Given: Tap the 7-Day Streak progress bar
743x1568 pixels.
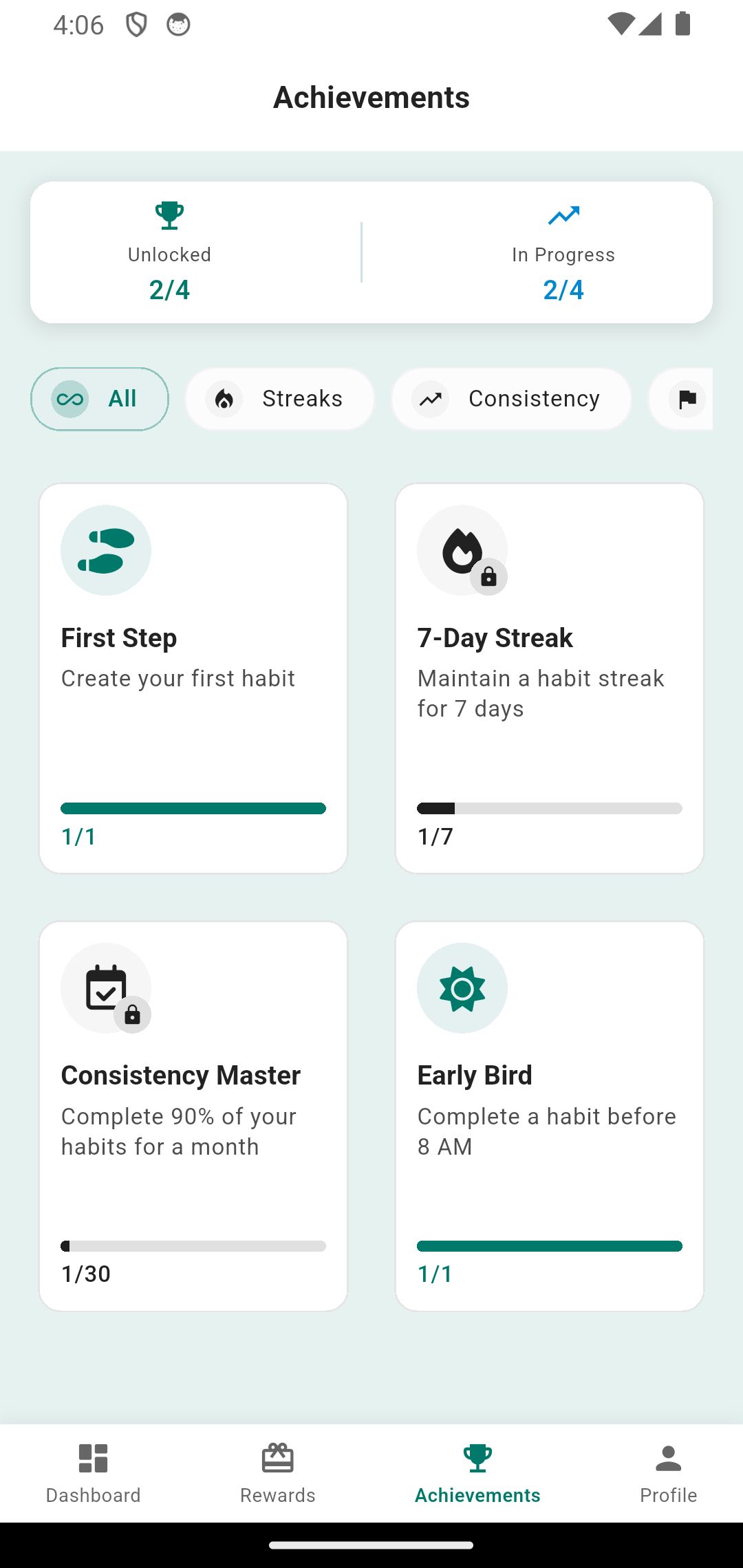Looking at the screenshot, I should pos(550,808).
